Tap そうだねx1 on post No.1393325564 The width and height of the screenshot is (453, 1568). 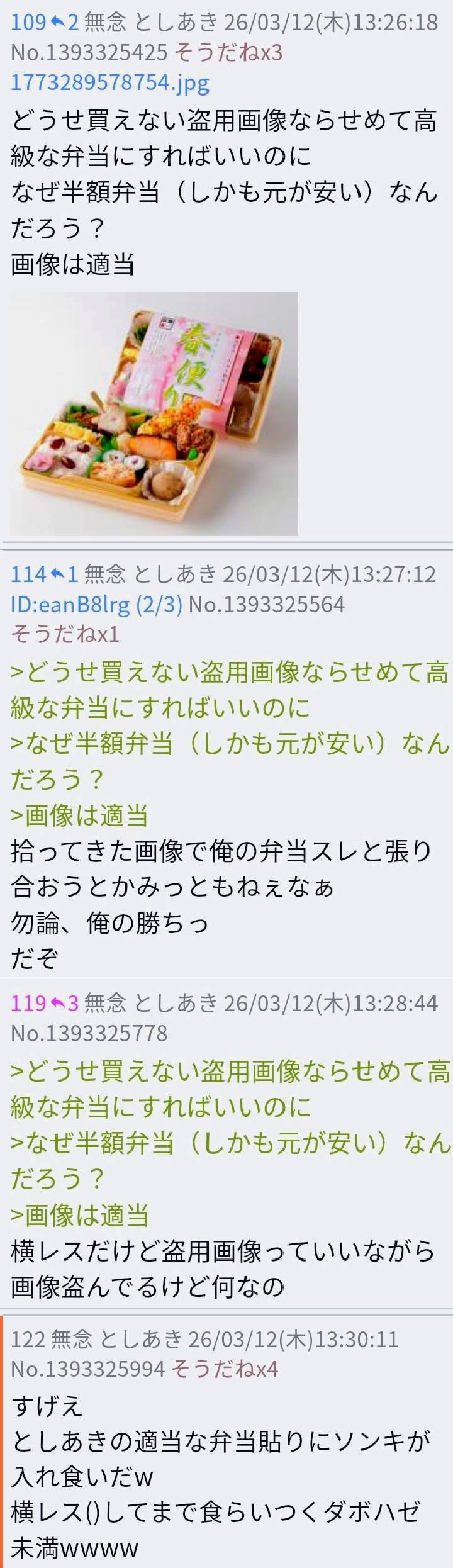pyautogui.click(x=65, y=634)
